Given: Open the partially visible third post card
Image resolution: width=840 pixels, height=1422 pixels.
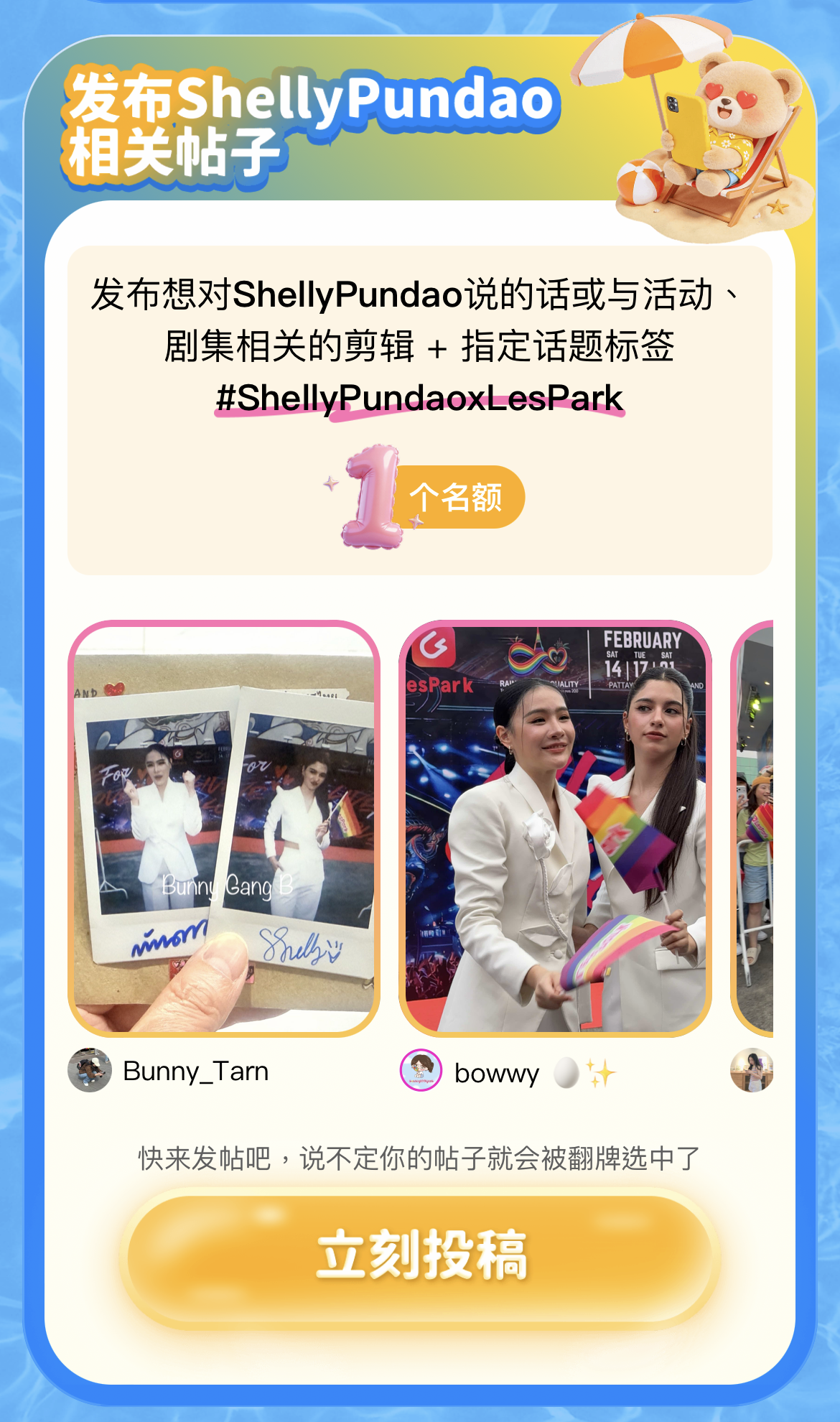Looking at the screenshot, I should pyautogui.click(x=752, y=828).
